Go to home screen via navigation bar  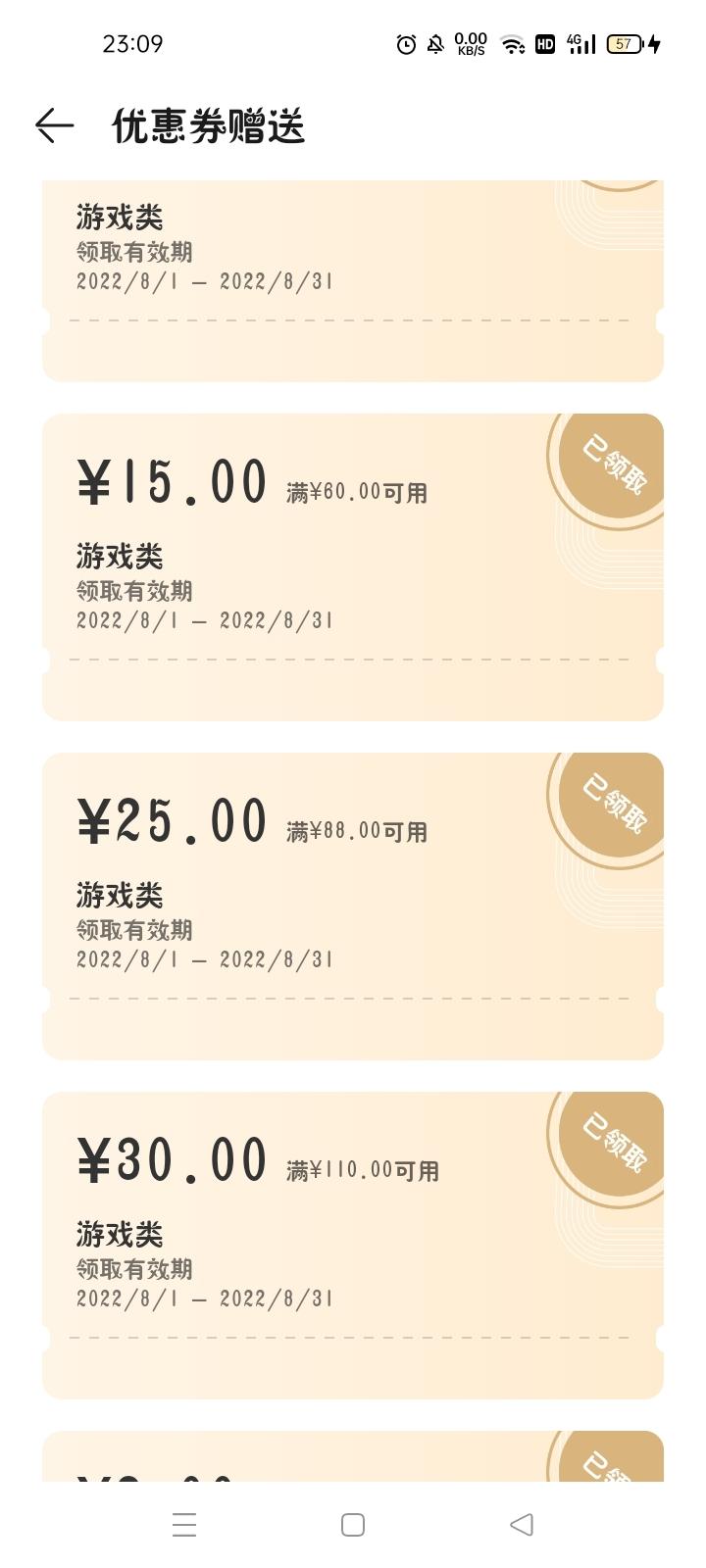click(x=353, y=1524)
